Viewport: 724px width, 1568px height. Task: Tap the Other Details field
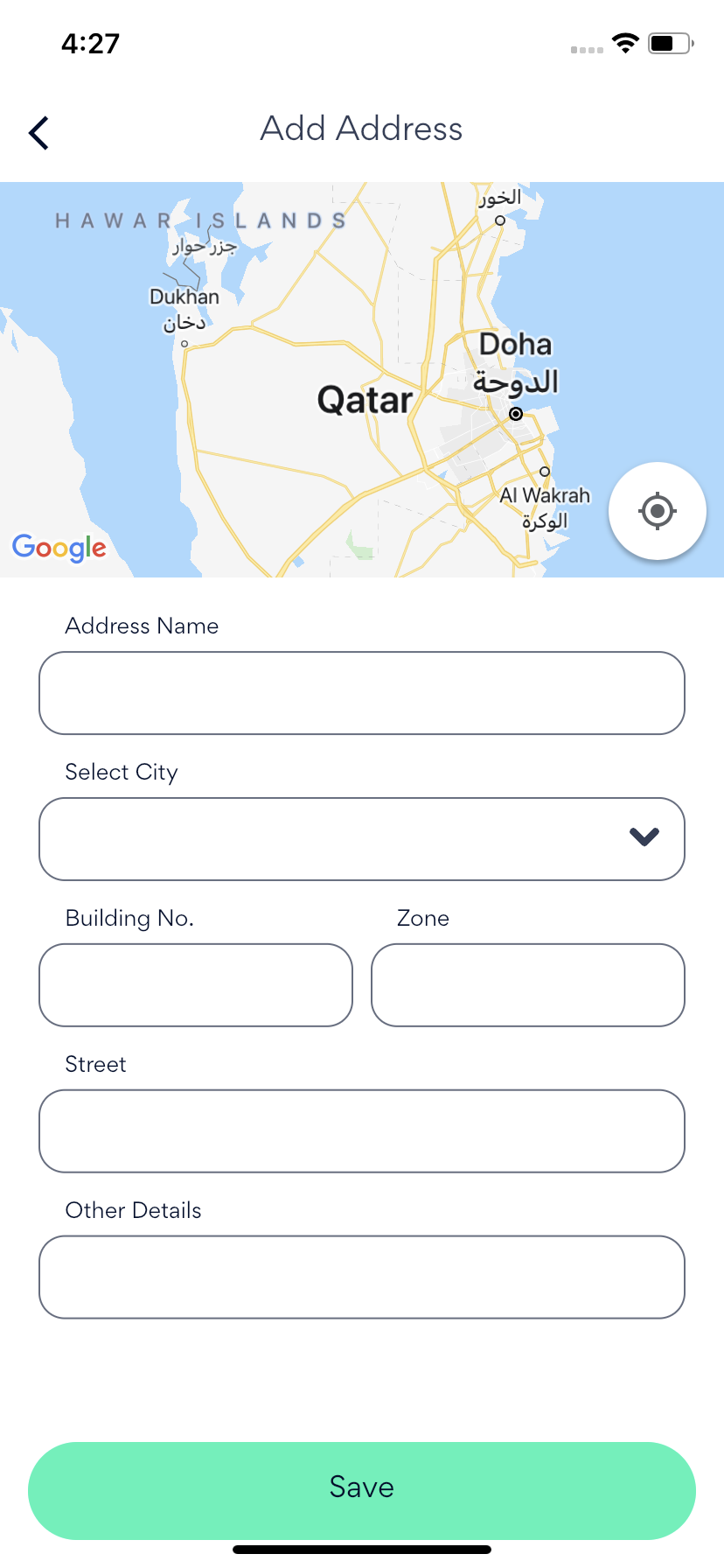point(362,1277)
